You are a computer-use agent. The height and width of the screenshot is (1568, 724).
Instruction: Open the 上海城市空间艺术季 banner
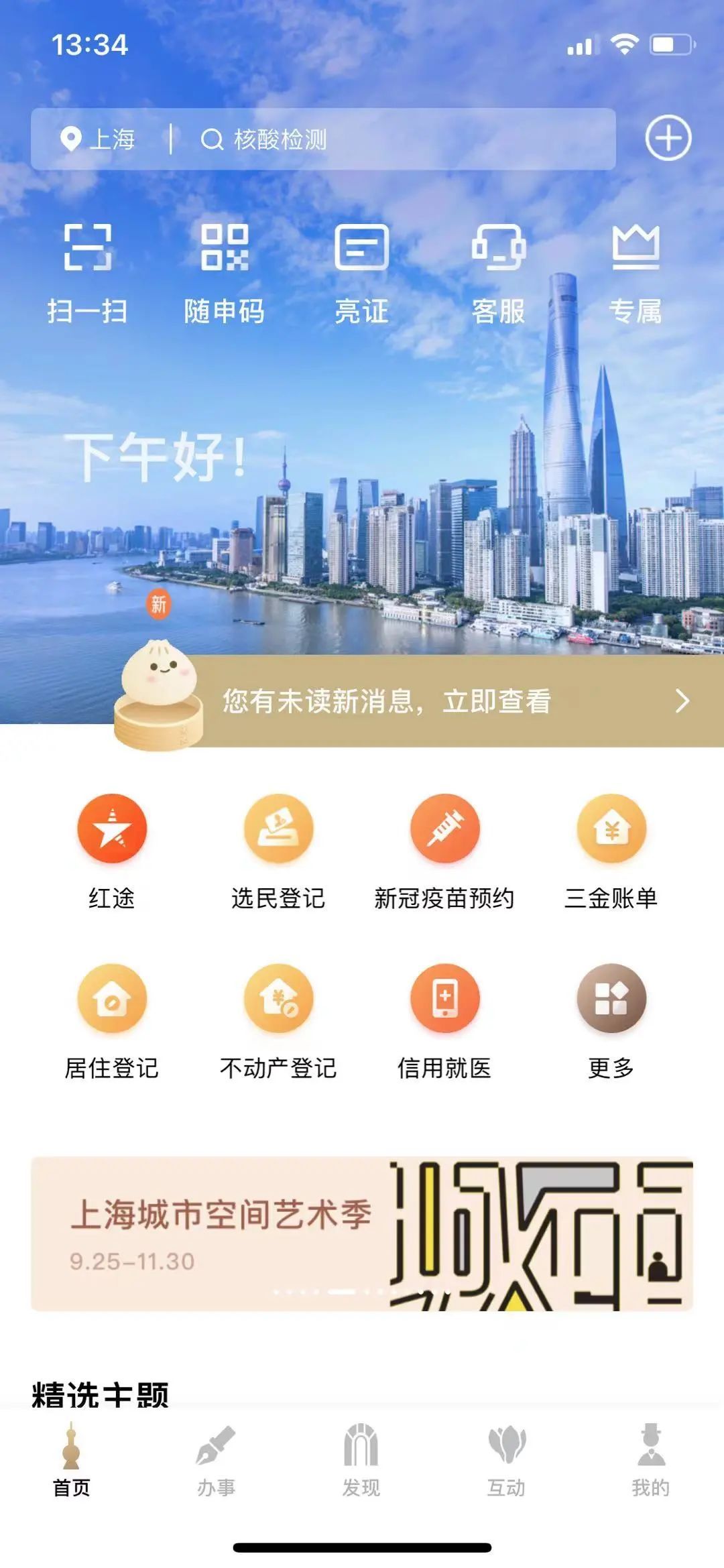361,1233
